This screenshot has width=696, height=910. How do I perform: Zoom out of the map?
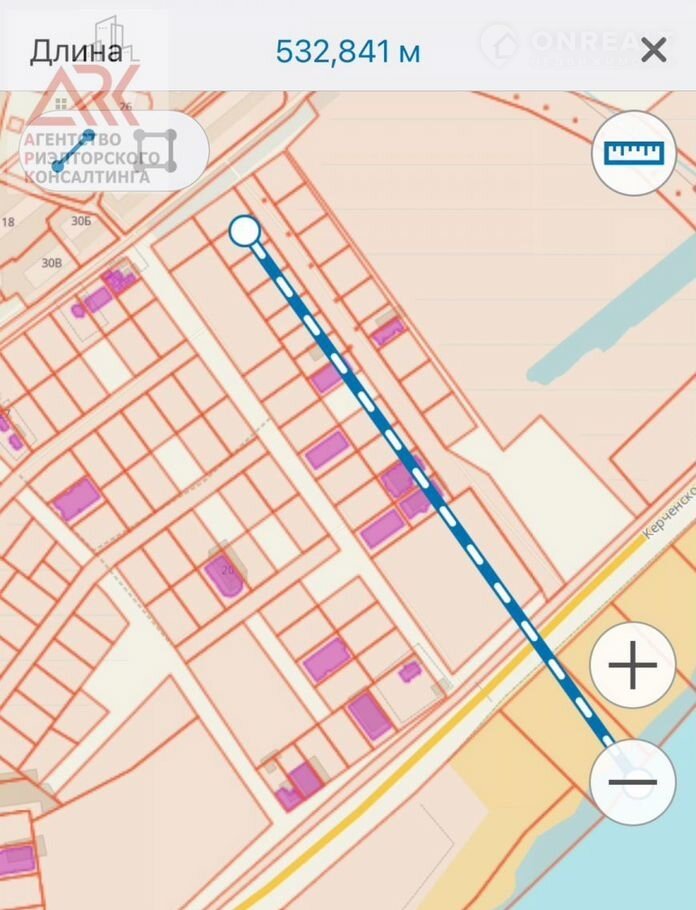click(x=632, y=782)
